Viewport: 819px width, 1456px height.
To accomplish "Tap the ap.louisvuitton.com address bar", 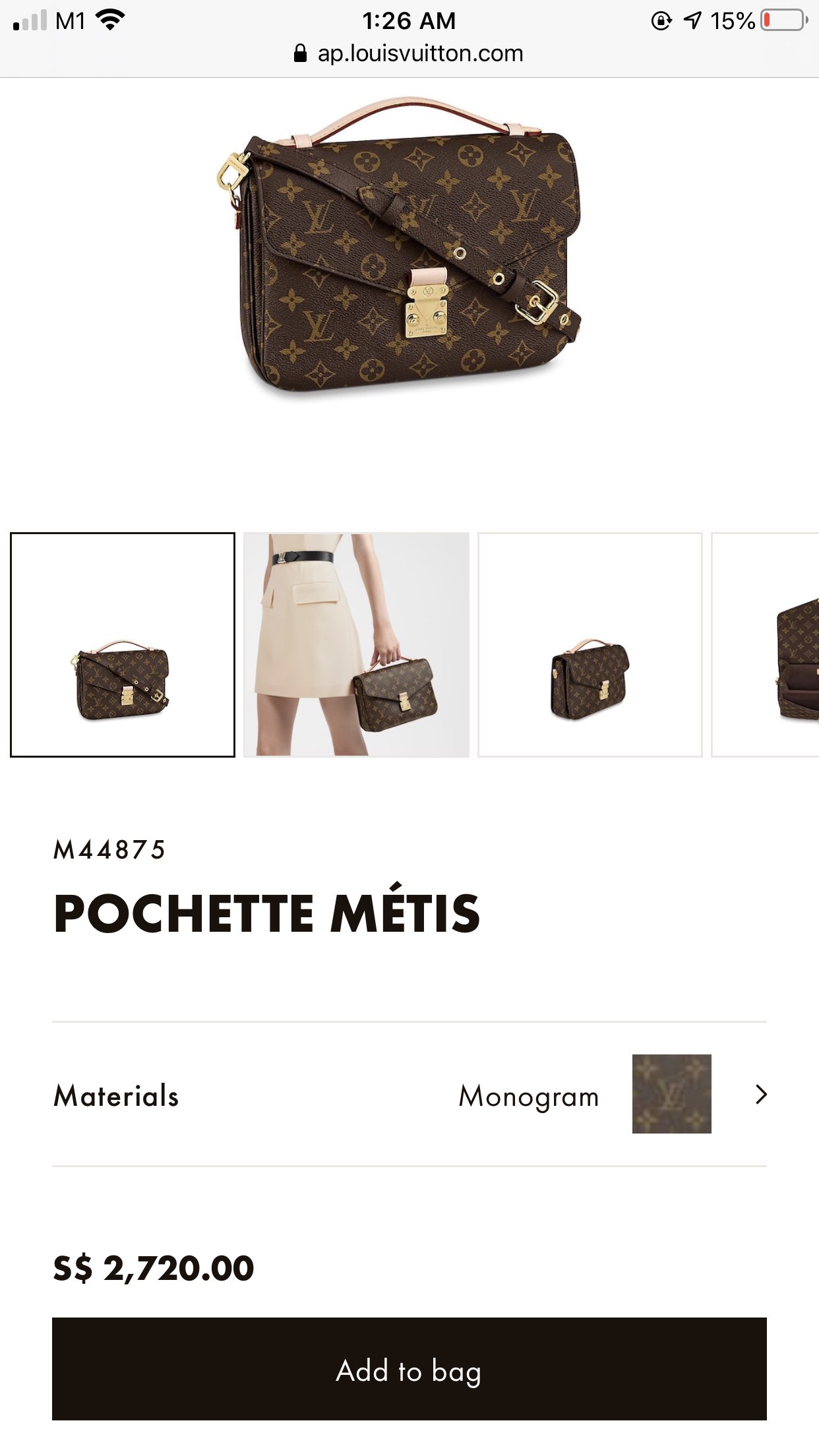I will pyautogui.click(x=409, y=53).
